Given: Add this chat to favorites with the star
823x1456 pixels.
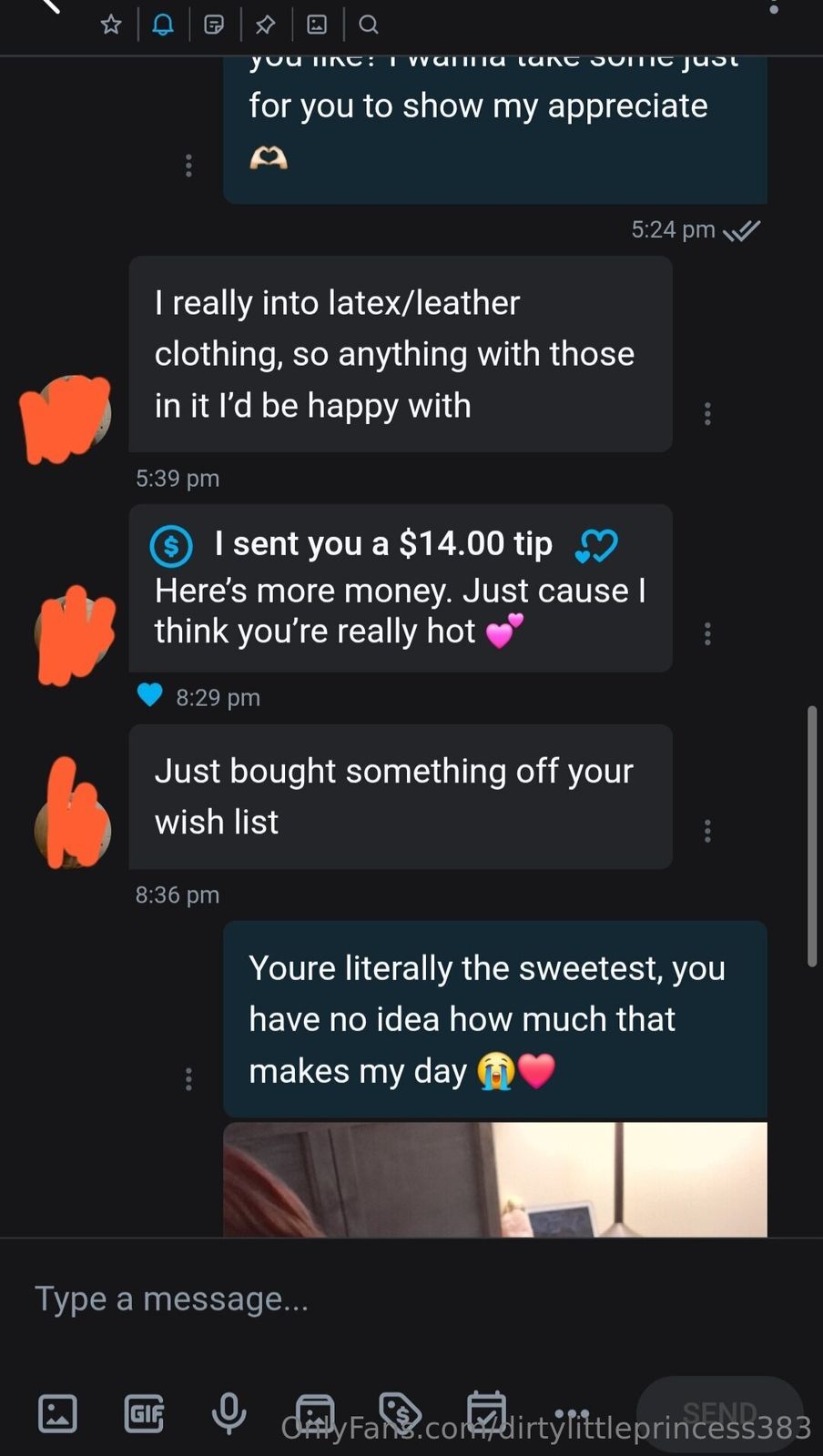Looking at the screenshot, I should (111, 25).
